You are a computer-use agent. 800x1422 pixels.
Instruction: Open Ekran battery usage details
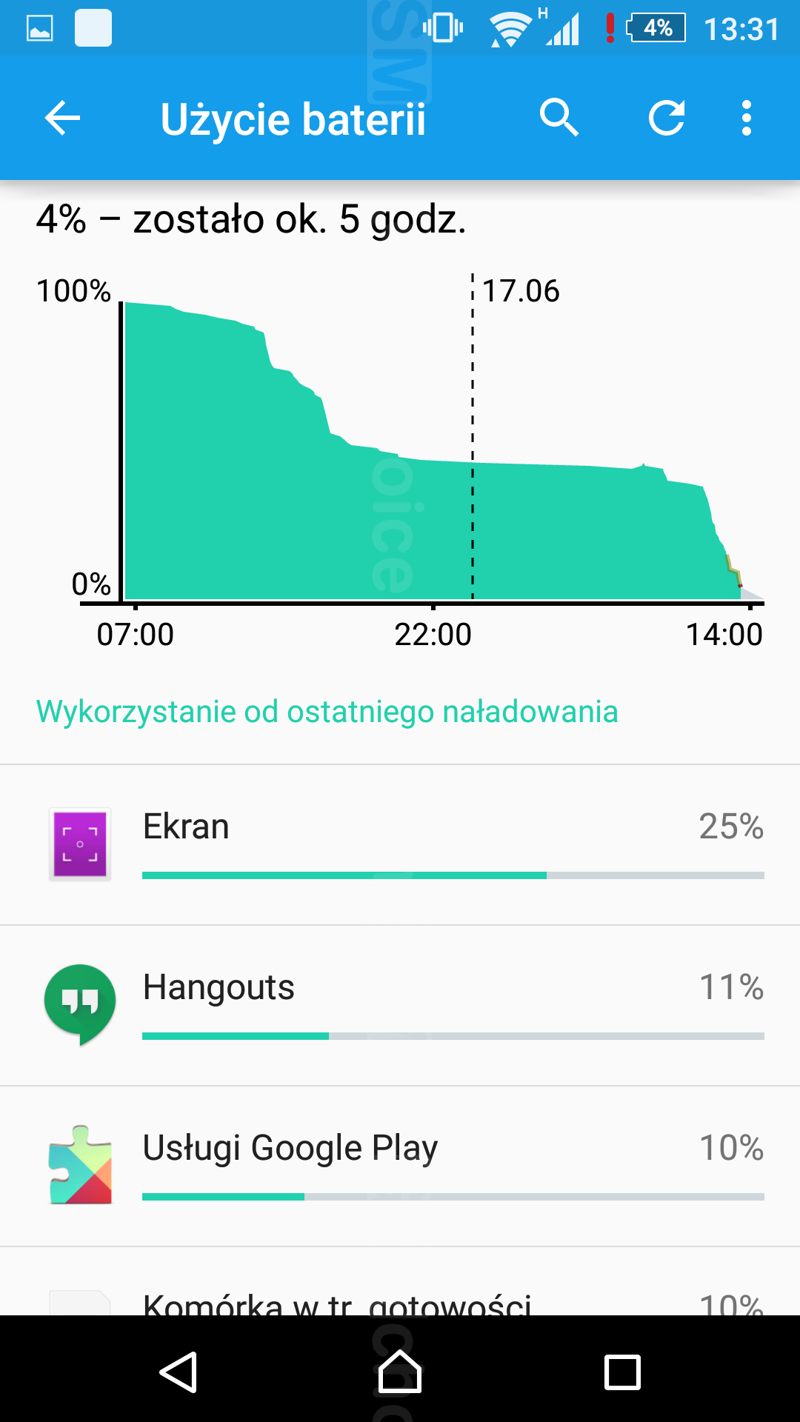[x=400, y=845]
